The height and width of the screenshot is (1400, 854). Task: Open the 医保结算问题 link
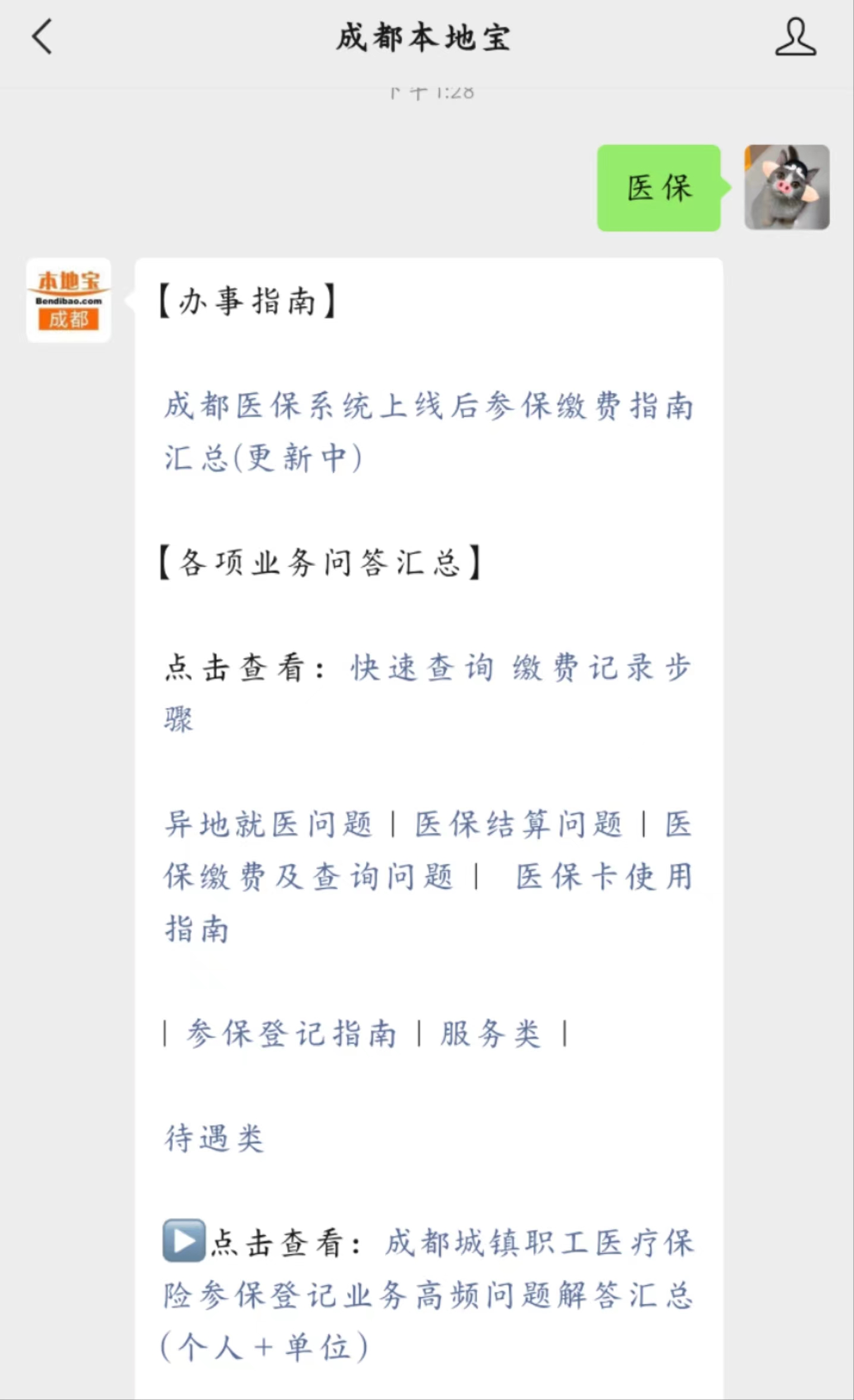click(518, 825)
